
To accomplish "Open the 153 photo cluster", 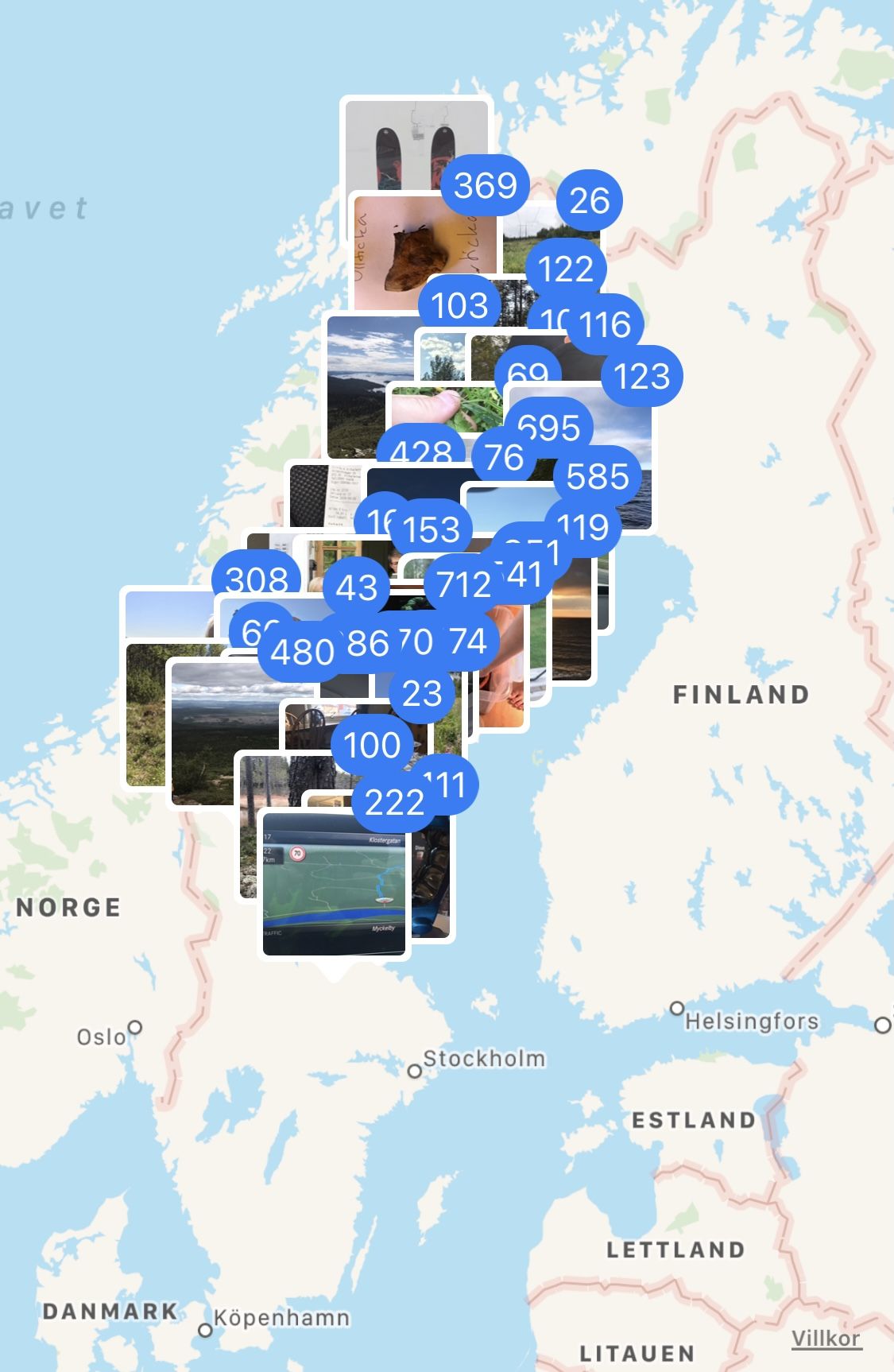I will 432,529.
